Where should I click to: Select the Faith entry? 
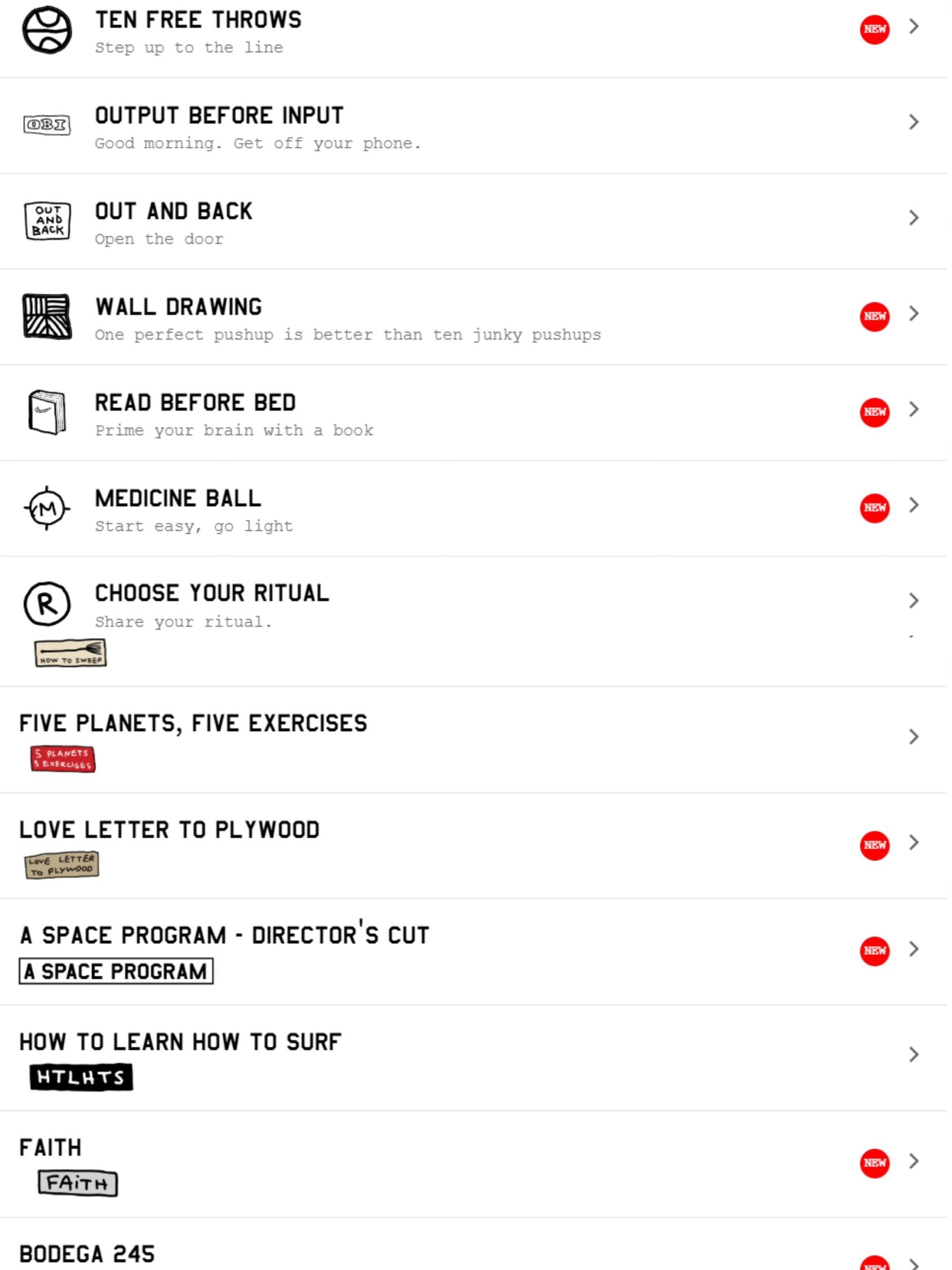[x=51, y=1147]
